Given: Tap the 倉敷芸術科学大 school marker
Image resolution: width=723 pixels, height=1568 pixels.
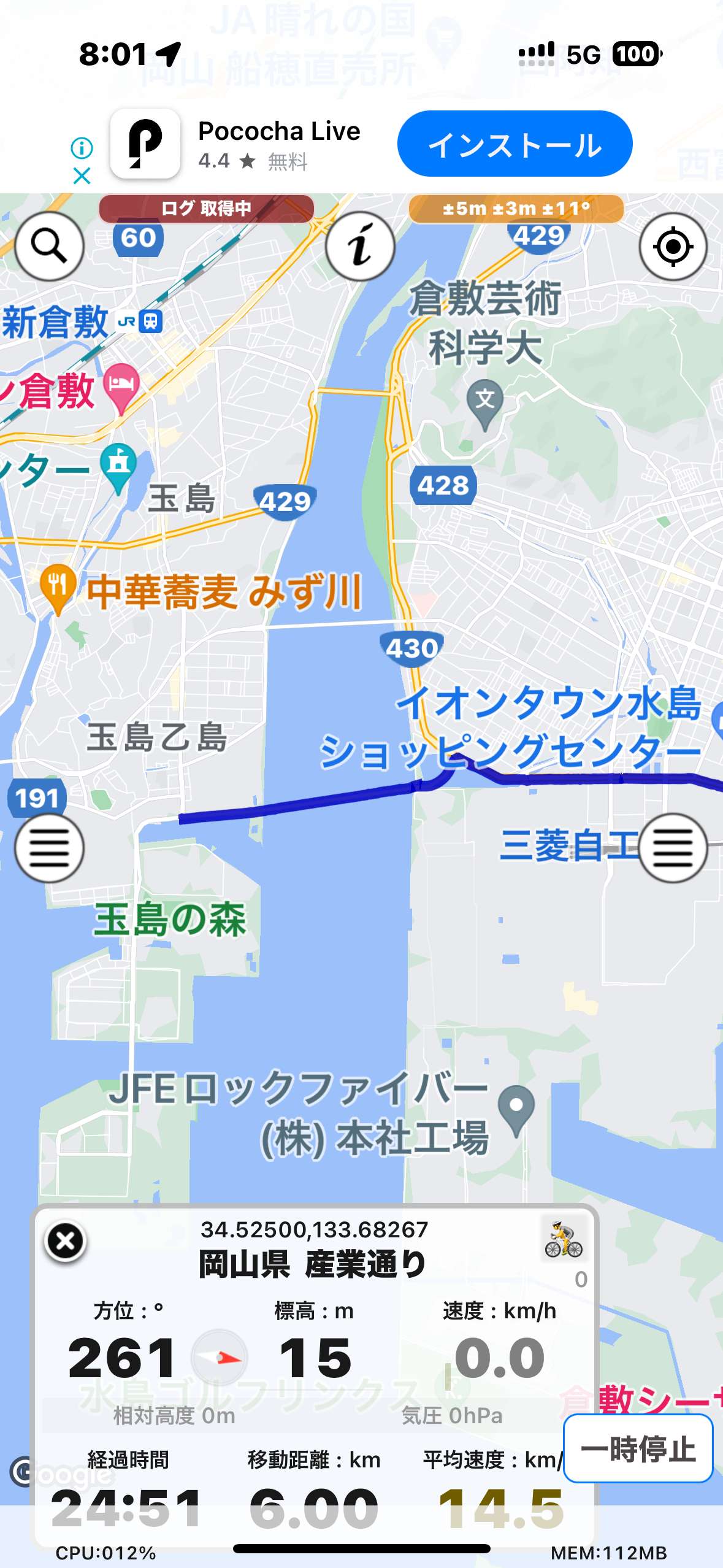Looking at the screenshot, I should click(484, 404).
